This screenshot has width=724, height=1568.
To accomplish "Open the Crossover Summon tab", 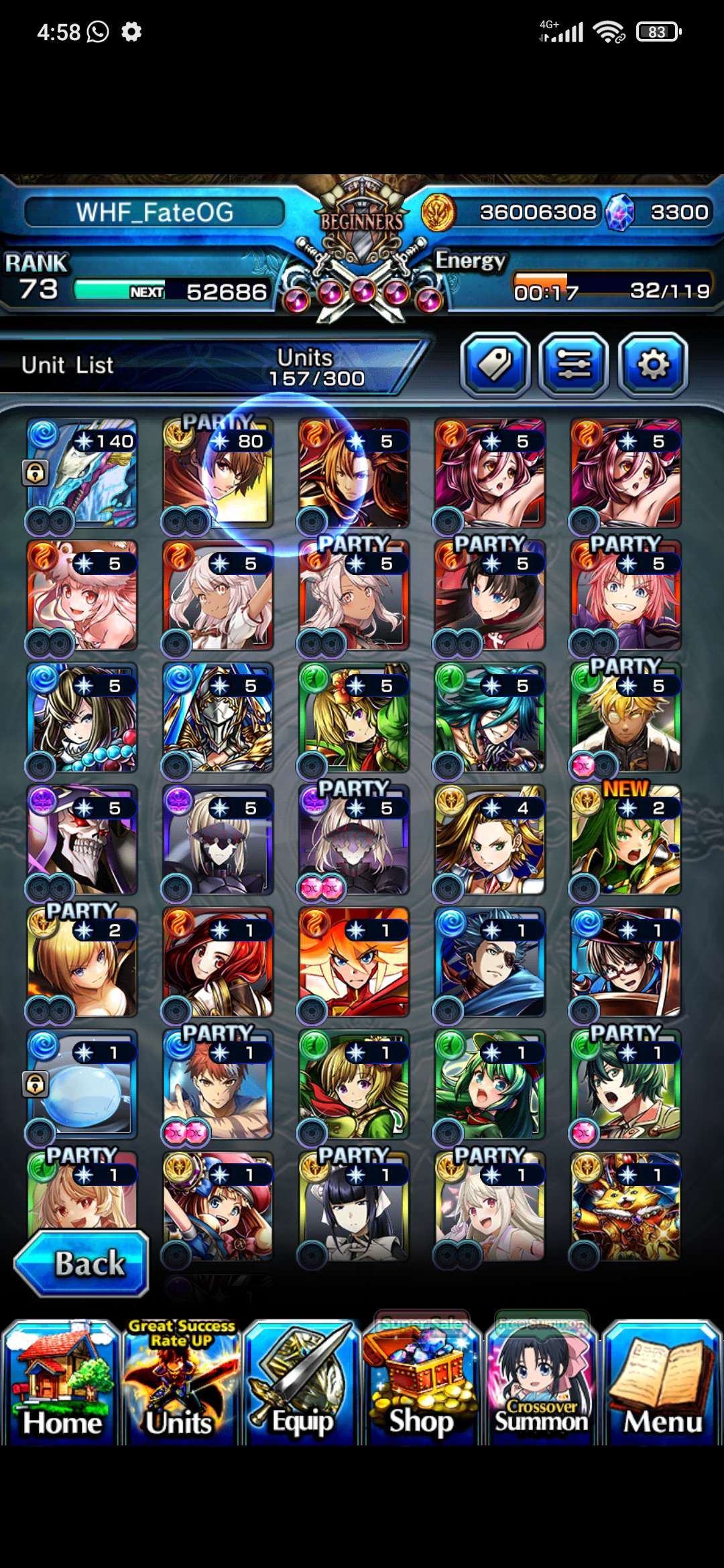I will (x=542, y=1382).
